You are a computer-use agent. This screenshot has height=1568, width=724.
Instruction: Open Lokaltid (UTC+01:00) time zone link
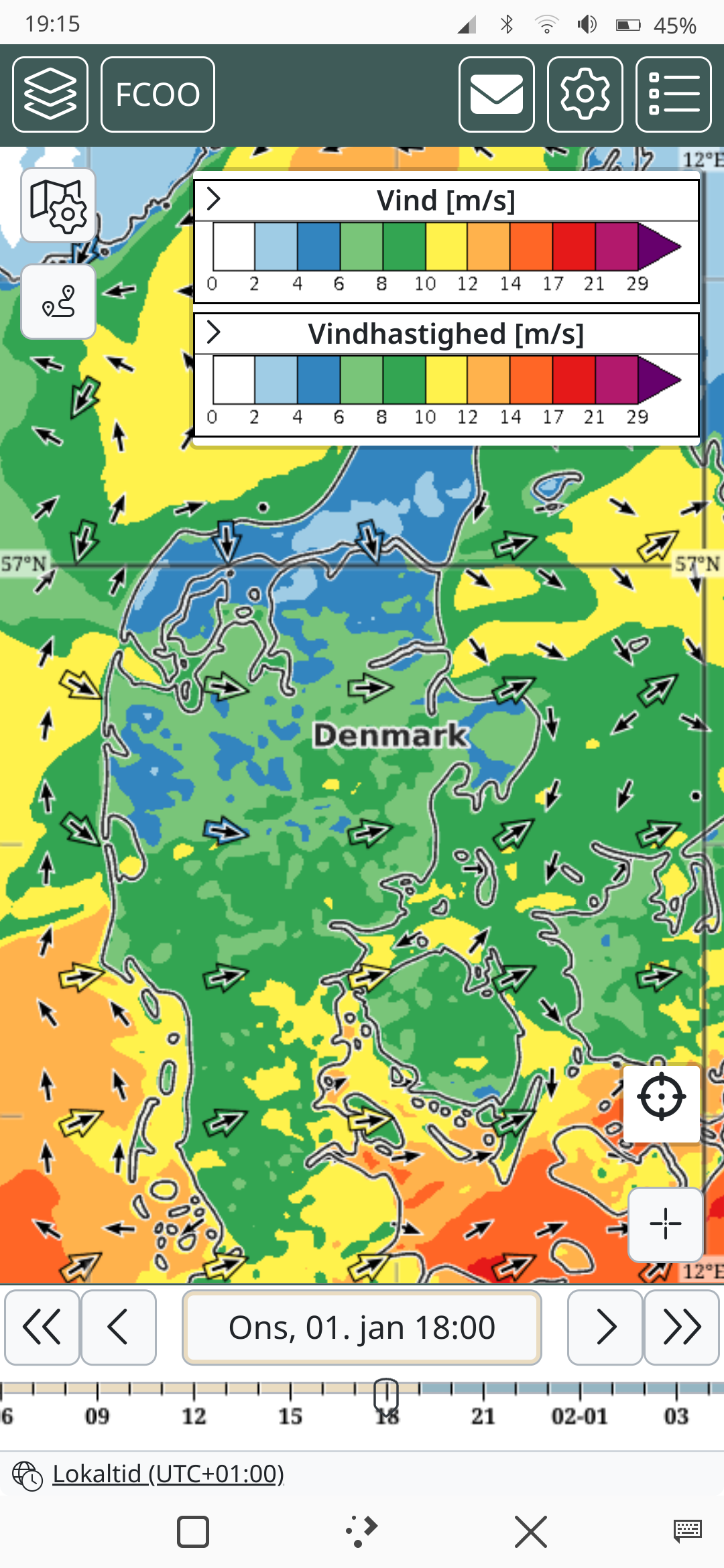(x=168, y=1474)
